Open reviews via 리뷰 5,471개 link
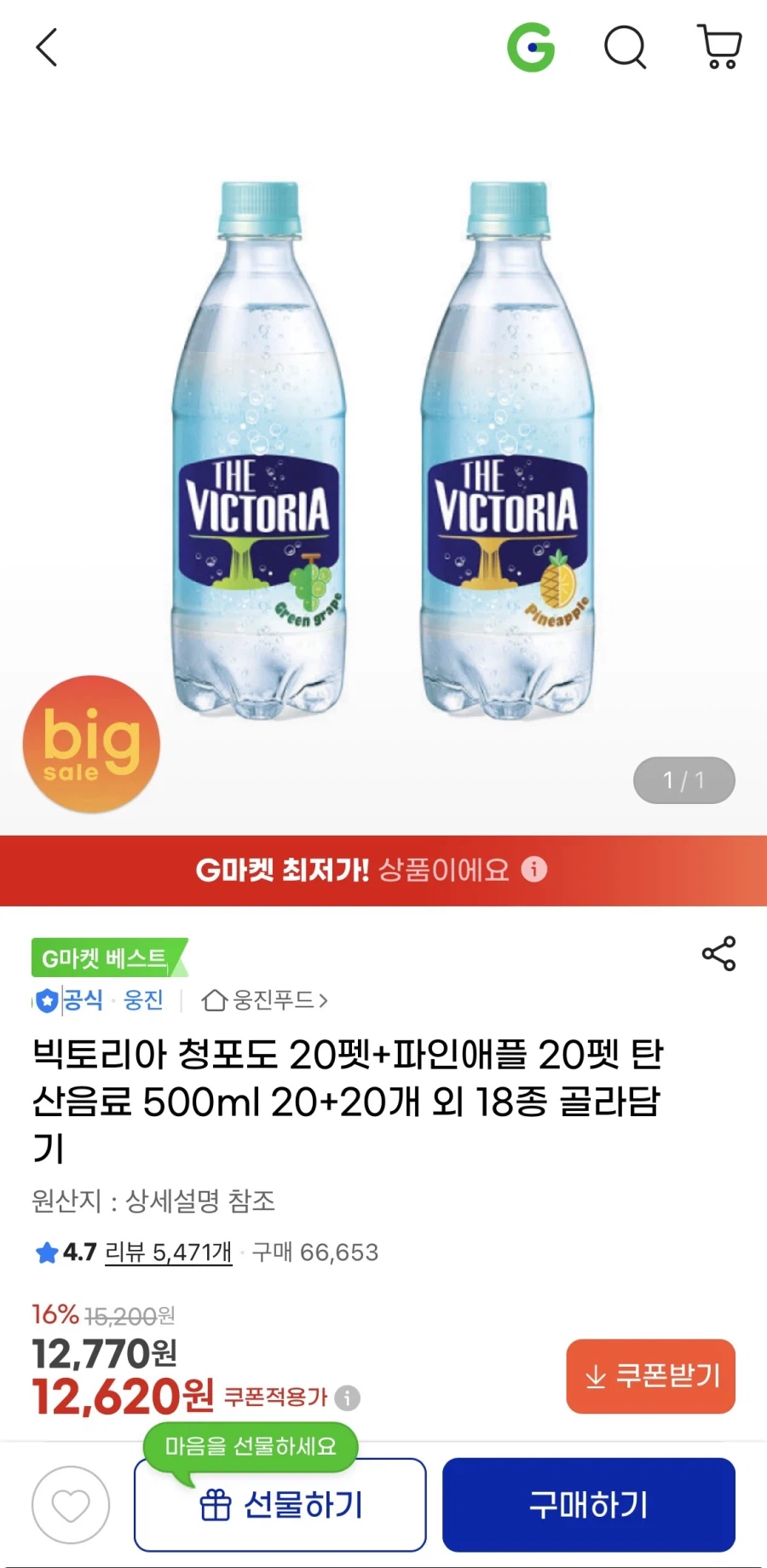Viewport: 767px width, 1568px height. pos(166,1253)
